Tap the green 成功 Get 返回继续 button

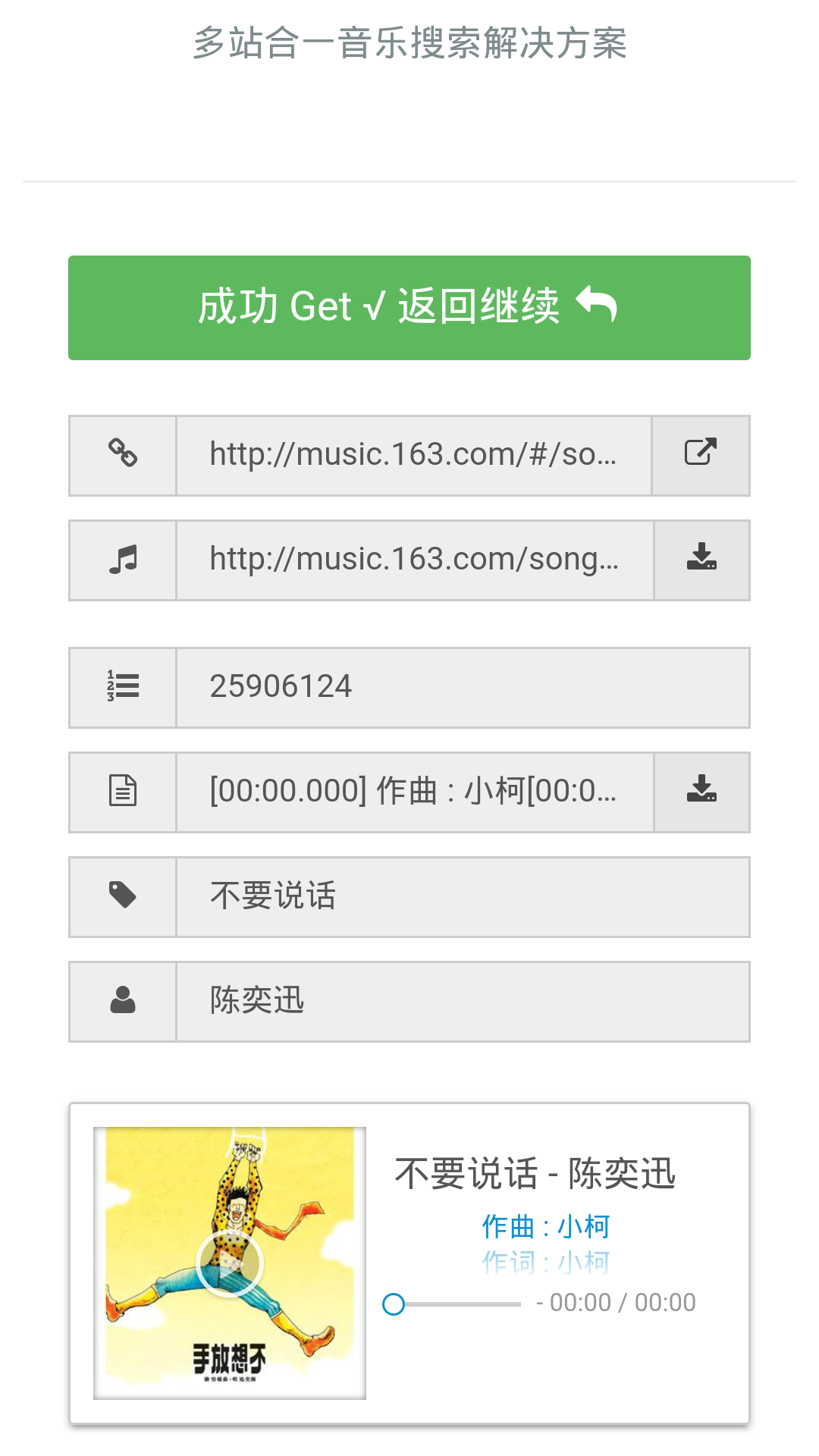(x=409, y=307)
